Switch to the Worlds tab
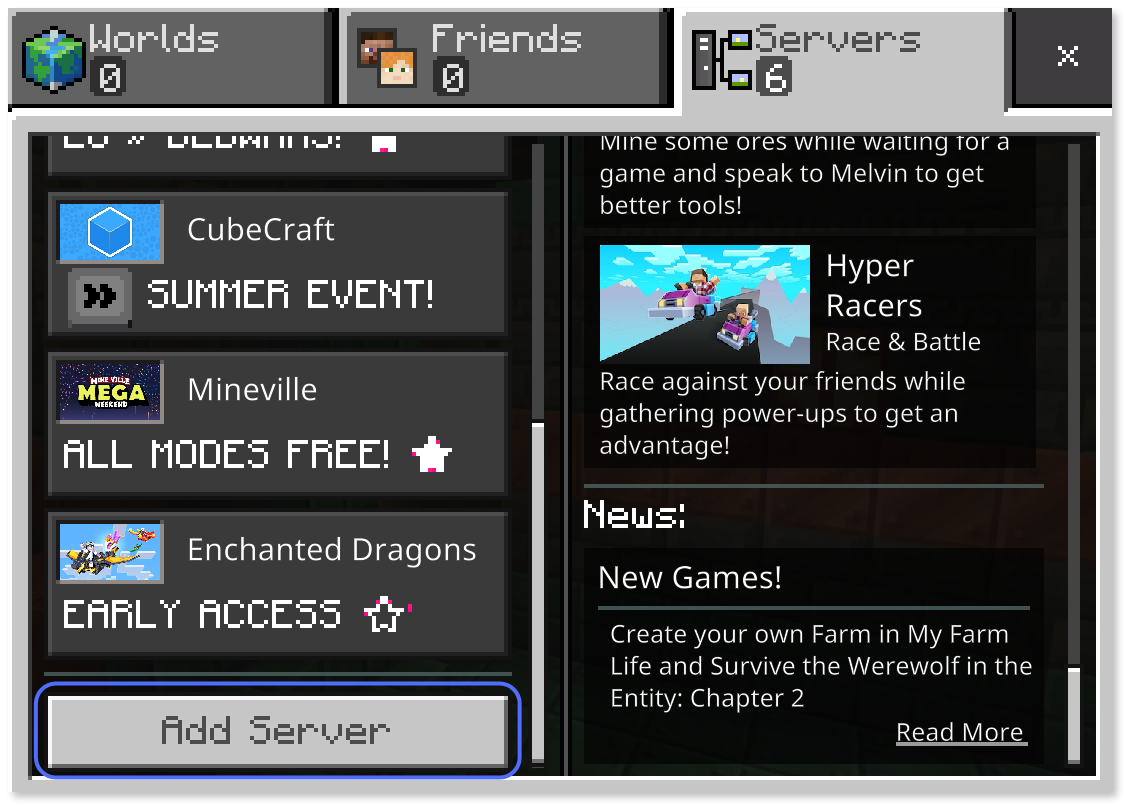 click(x=168, y=57)
